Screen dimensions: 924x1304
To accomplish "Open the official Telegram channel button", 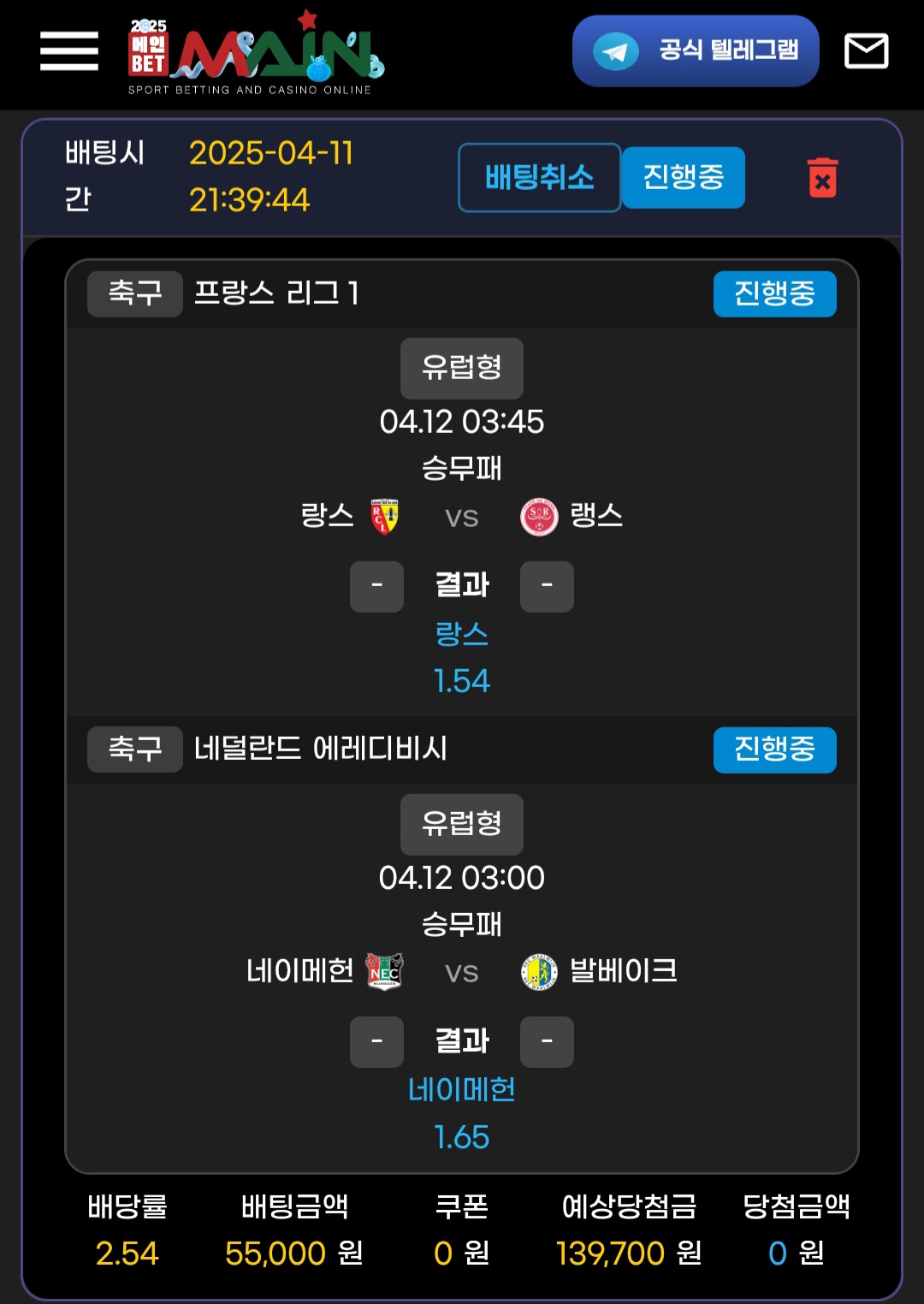I will 695,51.
